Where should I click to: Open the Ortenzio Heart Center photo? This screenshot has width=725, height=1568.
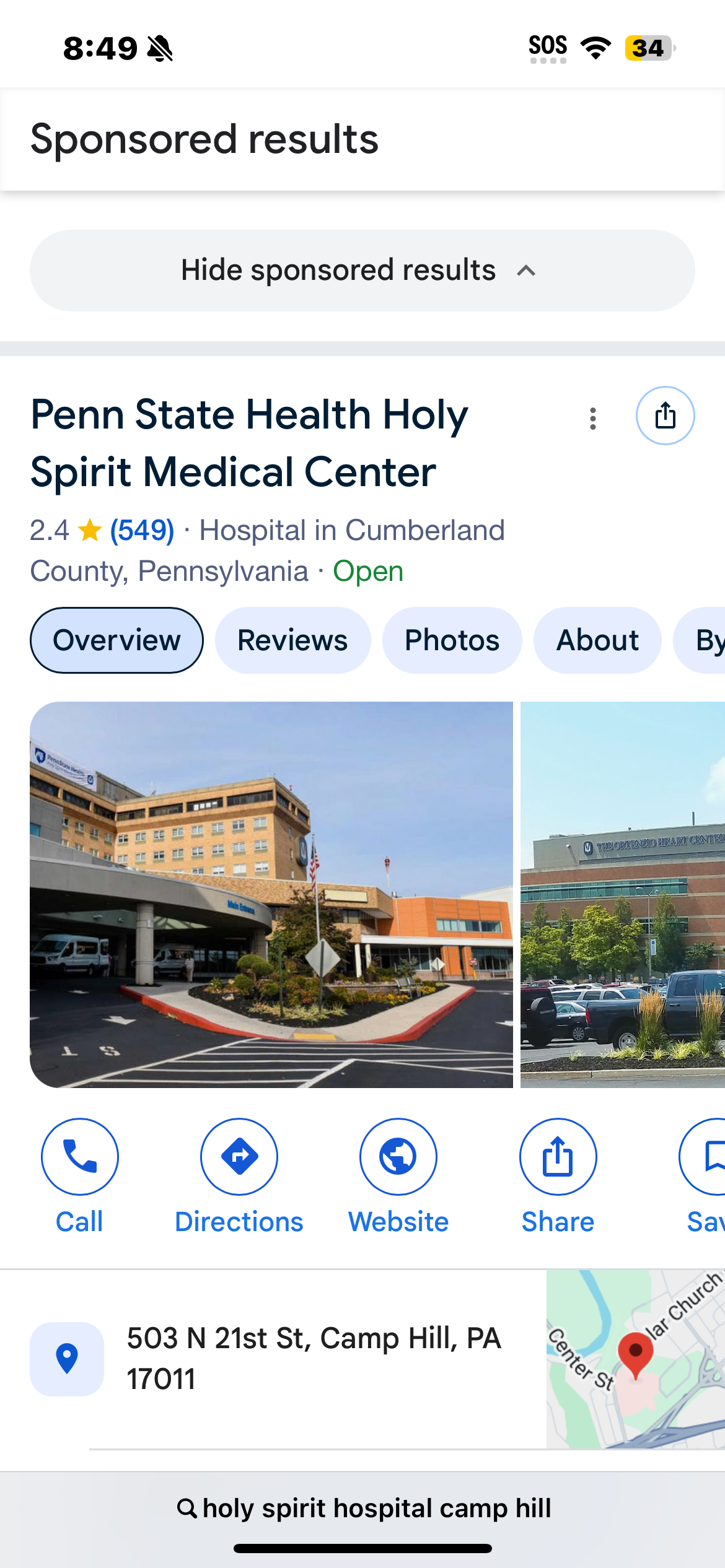point(622,894)
